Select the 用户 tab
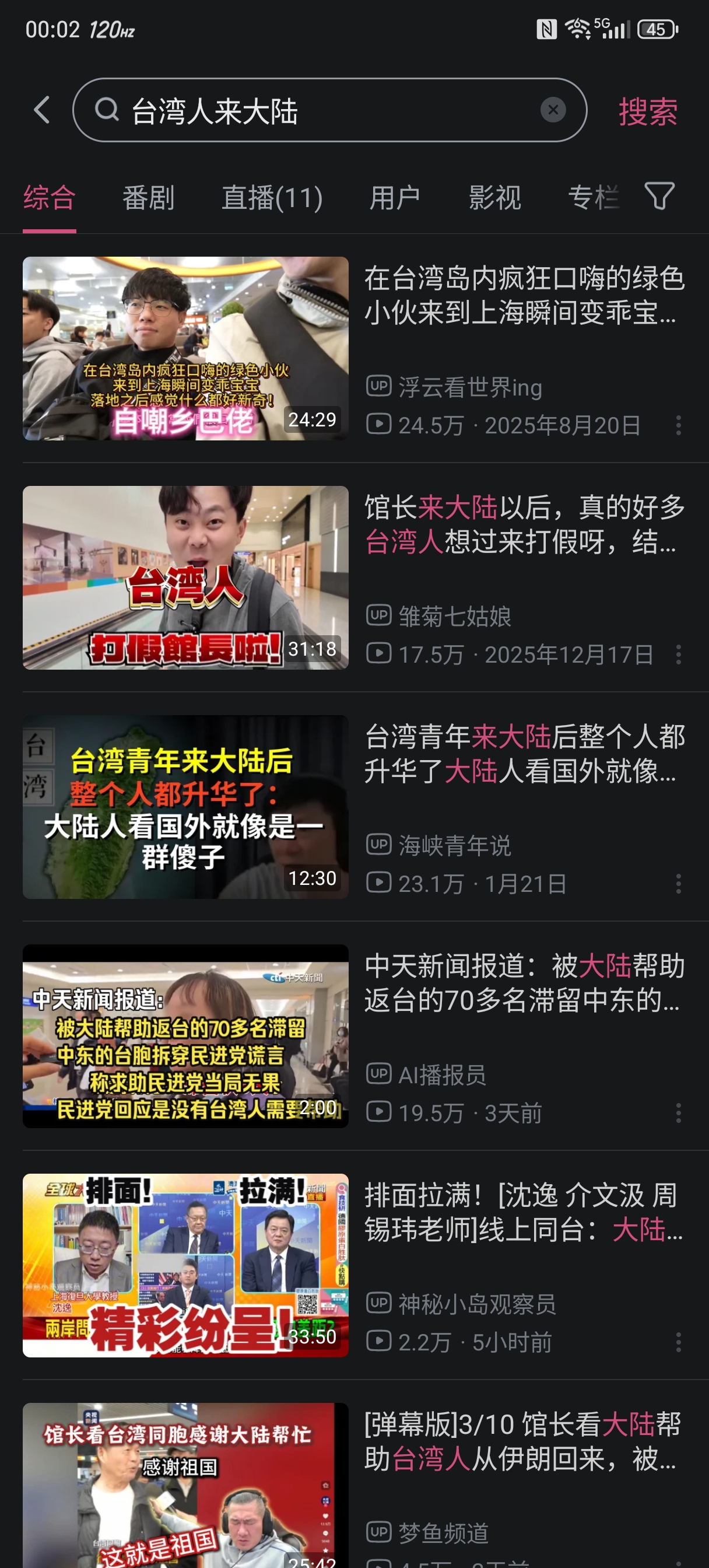The image size is (709, 1568). click(394, 198)
